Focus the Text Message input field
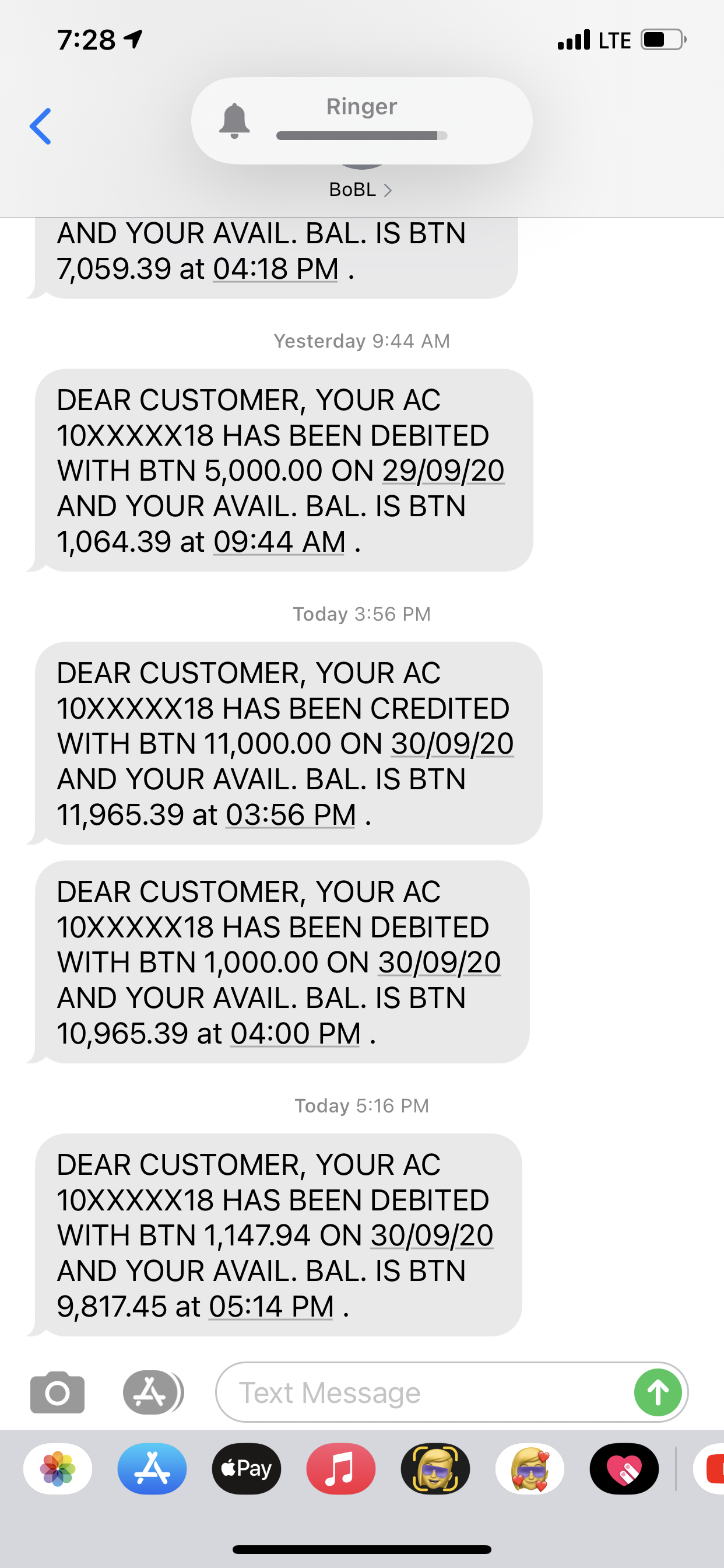This screenshot has width=724, height=1568. [426, 1392]
